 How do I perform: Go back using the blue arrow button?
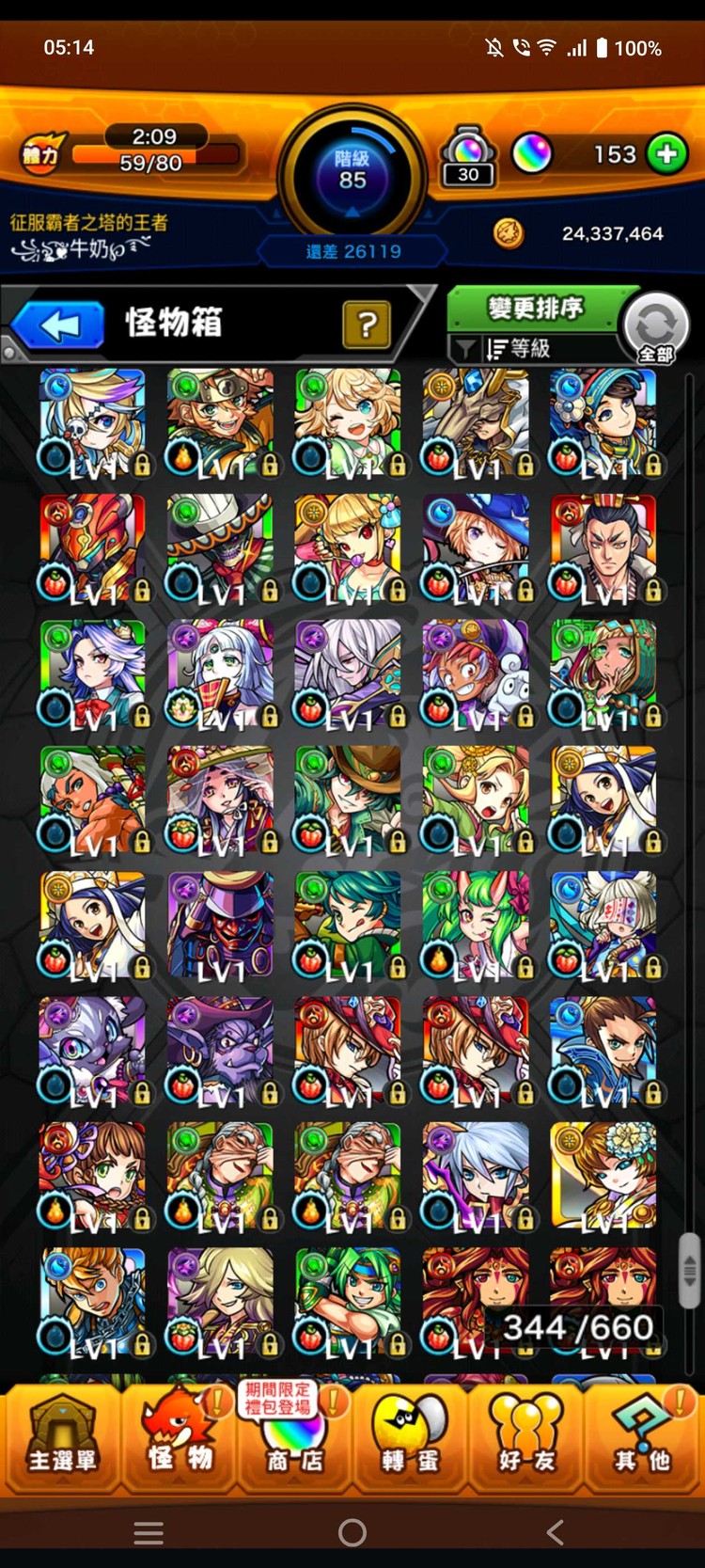coord(58,325)
